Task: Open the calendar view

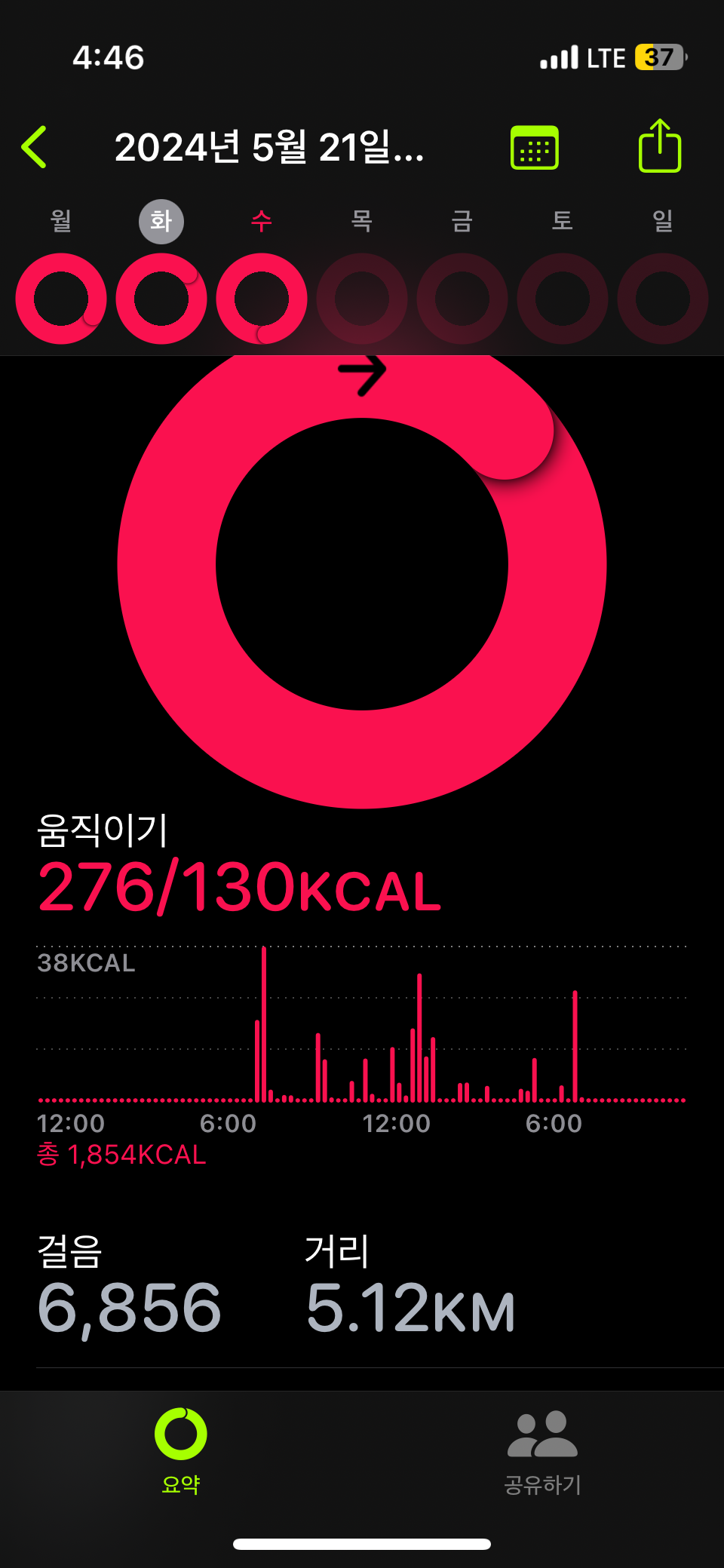Action: pos(534,148)
